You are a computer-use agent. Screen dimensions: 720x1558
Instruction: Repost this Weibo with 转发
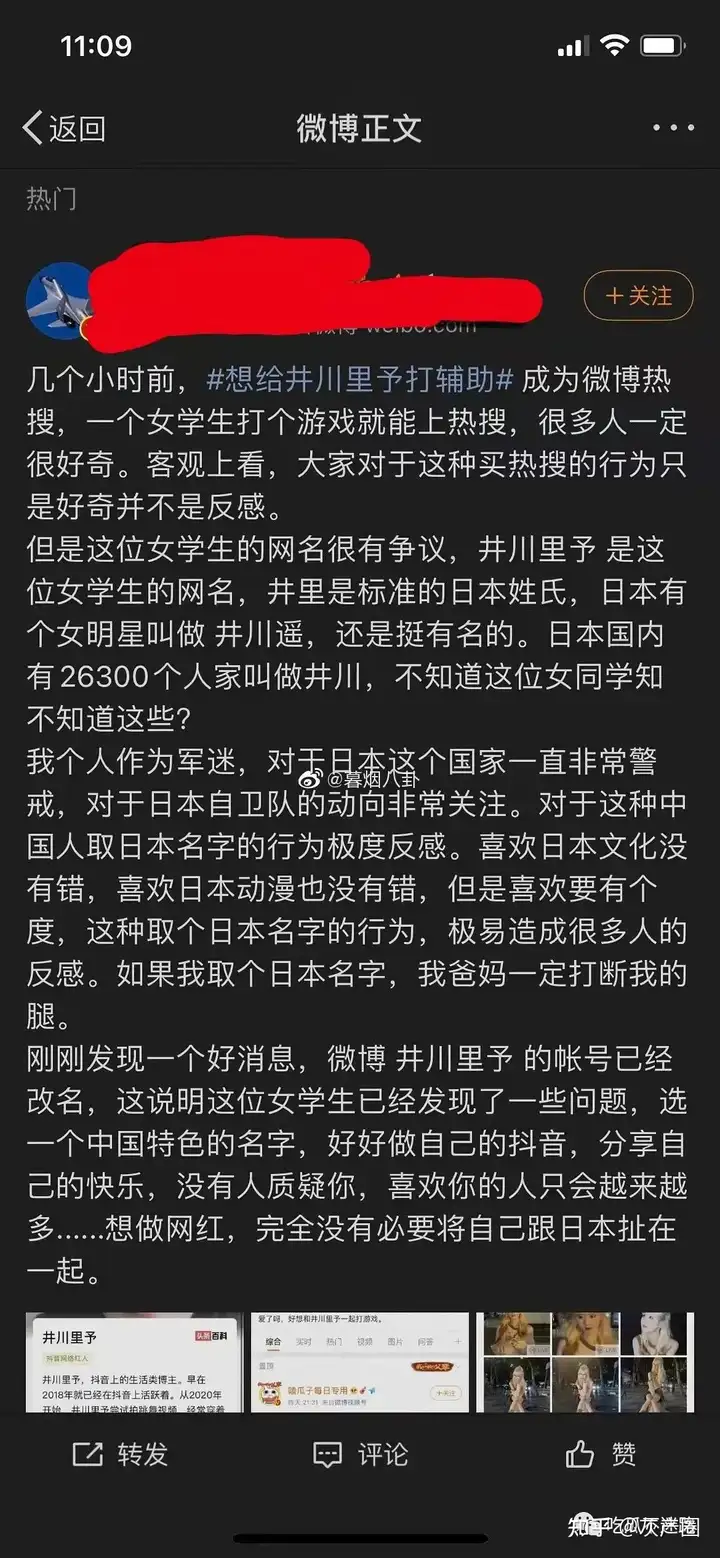pyautogui.click(x=120, y=1454)
